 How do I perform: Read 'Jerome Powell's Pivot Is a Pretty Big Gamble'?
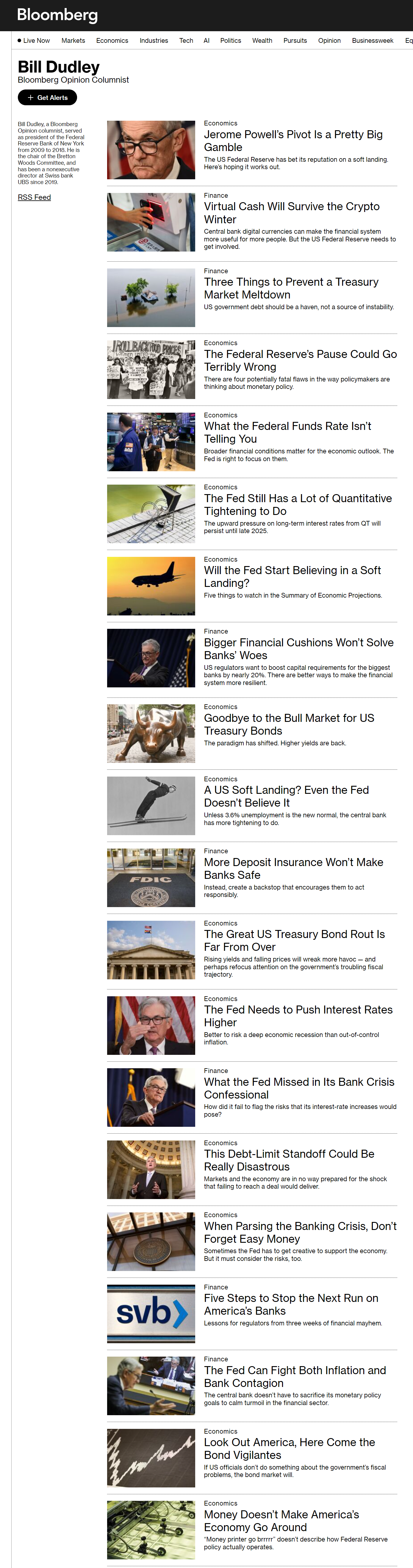click(293, 141)
